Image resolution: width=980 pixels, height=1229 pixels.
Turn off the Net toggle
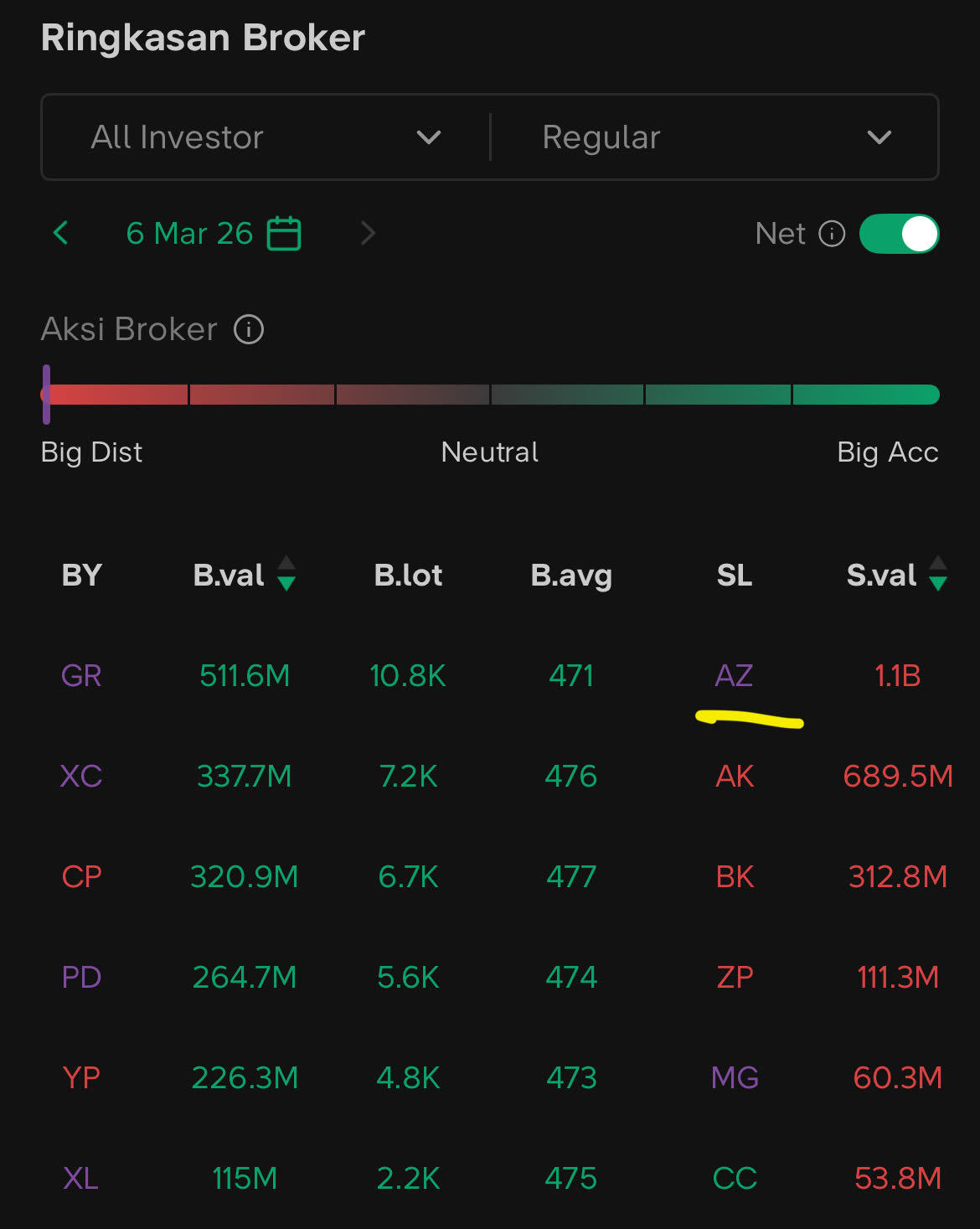click(899, 234)
